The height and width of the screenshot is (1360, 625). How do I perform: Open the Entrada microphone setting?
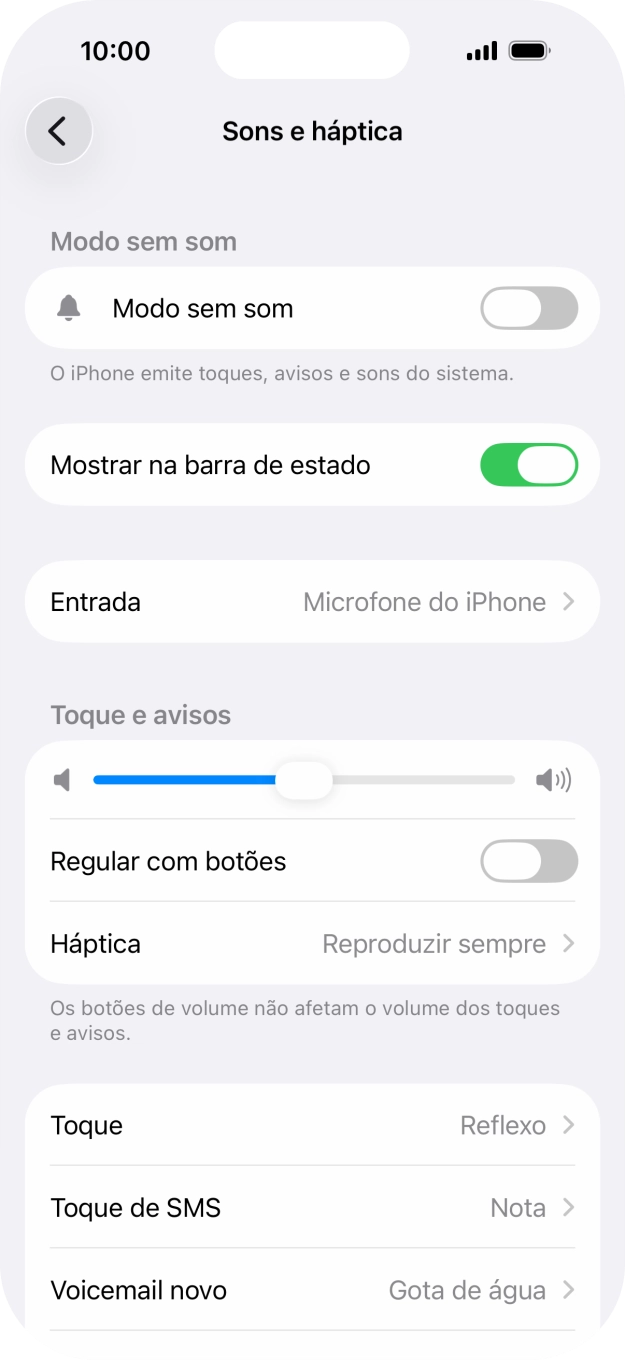[x=312, y=602]
